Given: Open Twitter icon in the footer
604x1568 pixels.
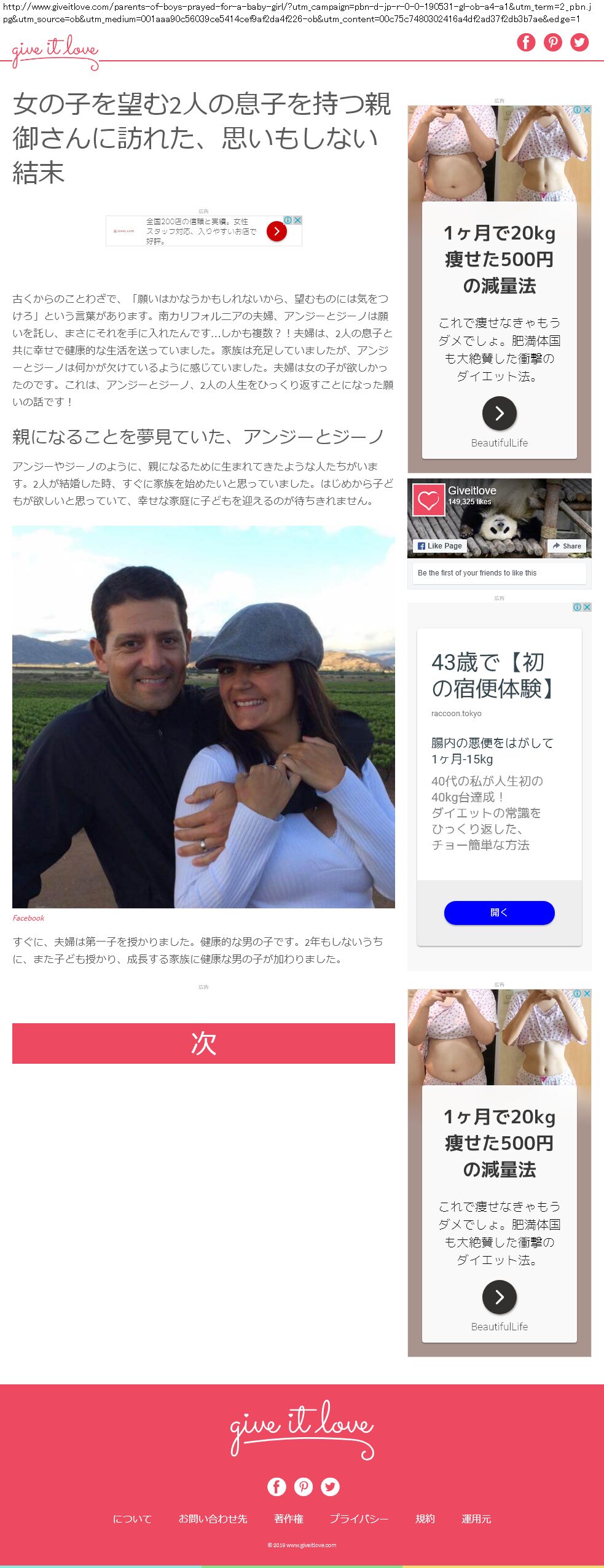Looking at the screenshot, I should 330,1486.
